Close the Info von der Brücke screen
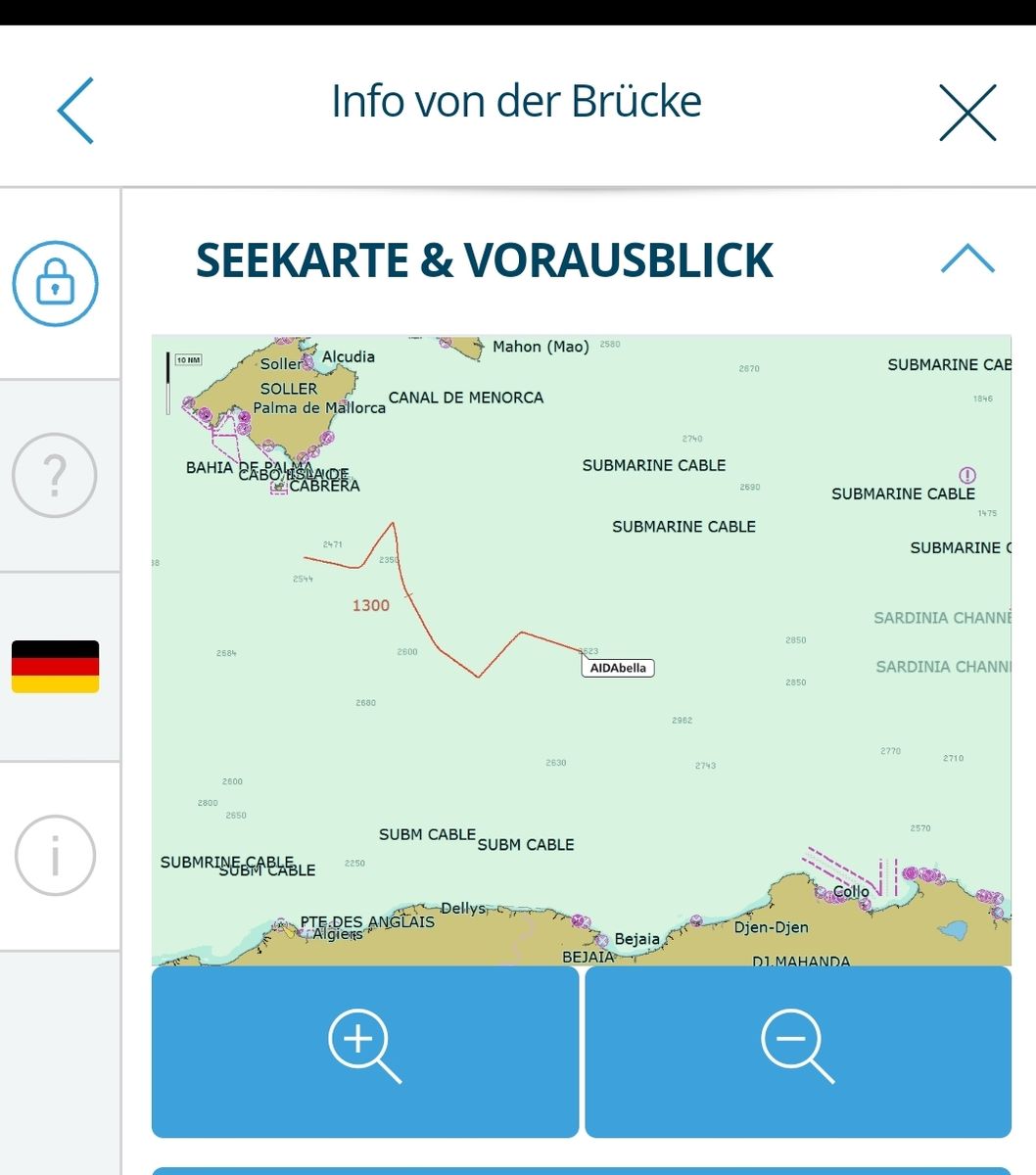 [x=967, y=113]
